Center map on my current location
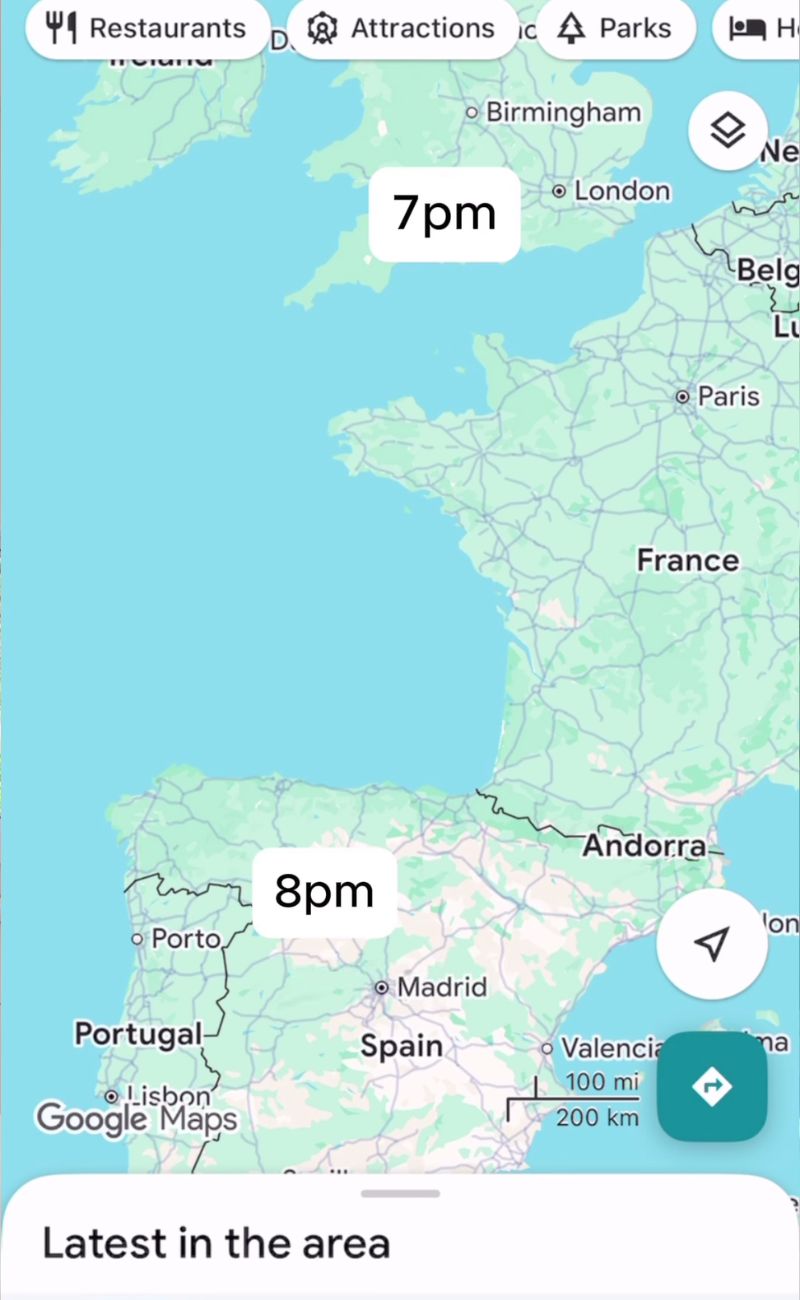The height and width of the screenshot is (1300, 800). (712, 943)
